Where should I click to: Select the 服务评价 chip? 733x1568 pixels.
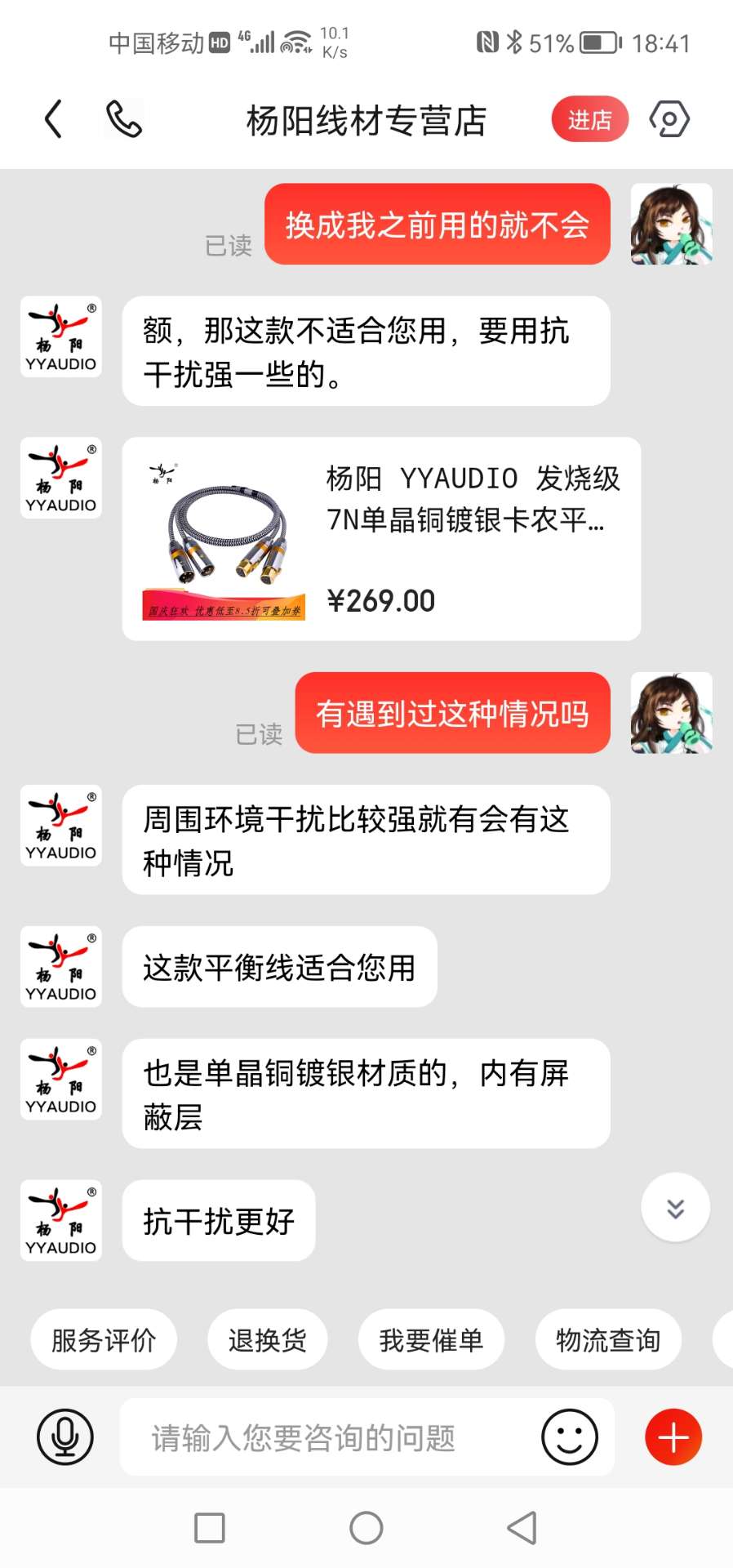[x=104, y=1340]
